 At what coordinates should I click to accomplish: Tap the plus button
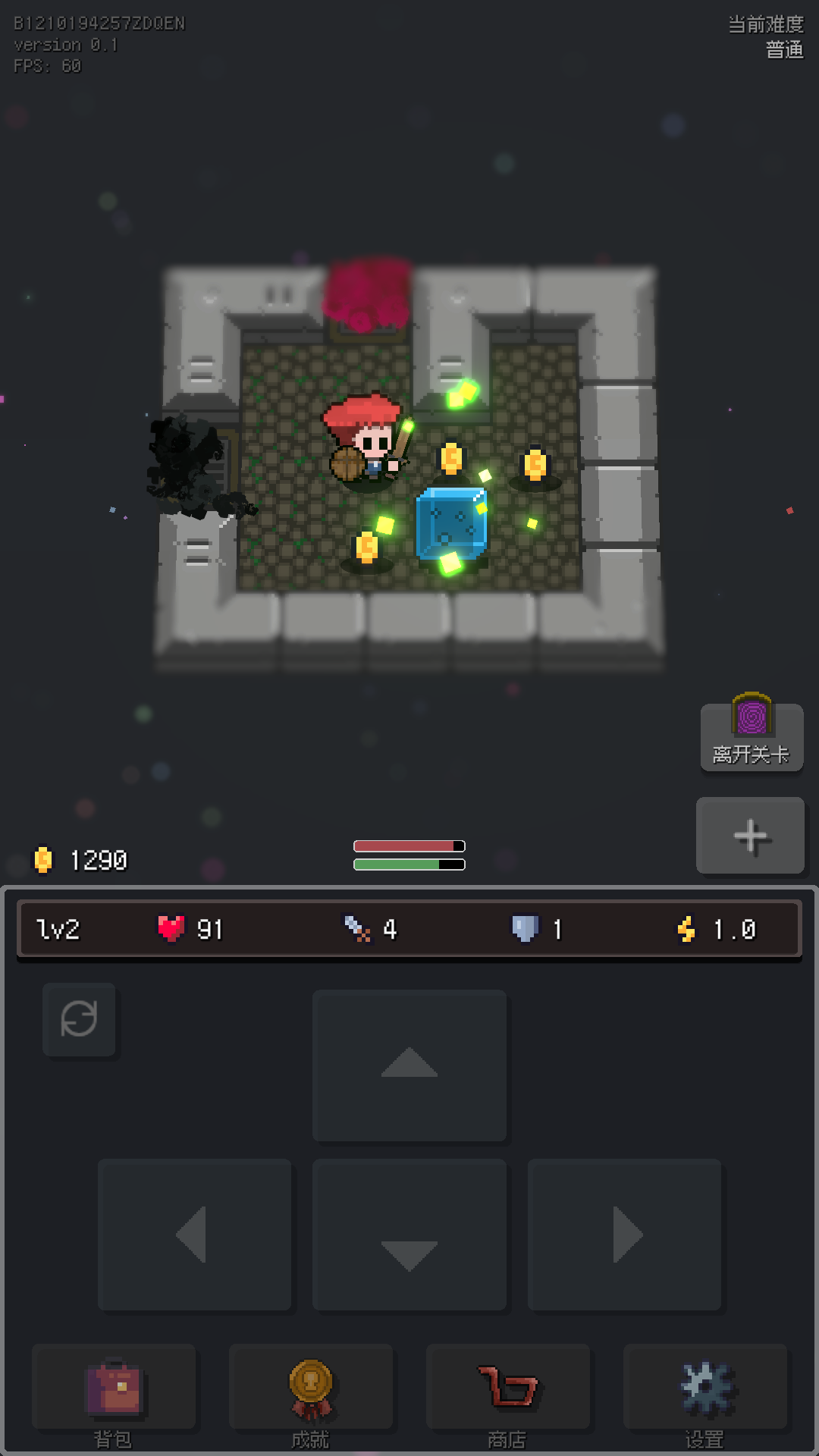(x=750, y=836)
